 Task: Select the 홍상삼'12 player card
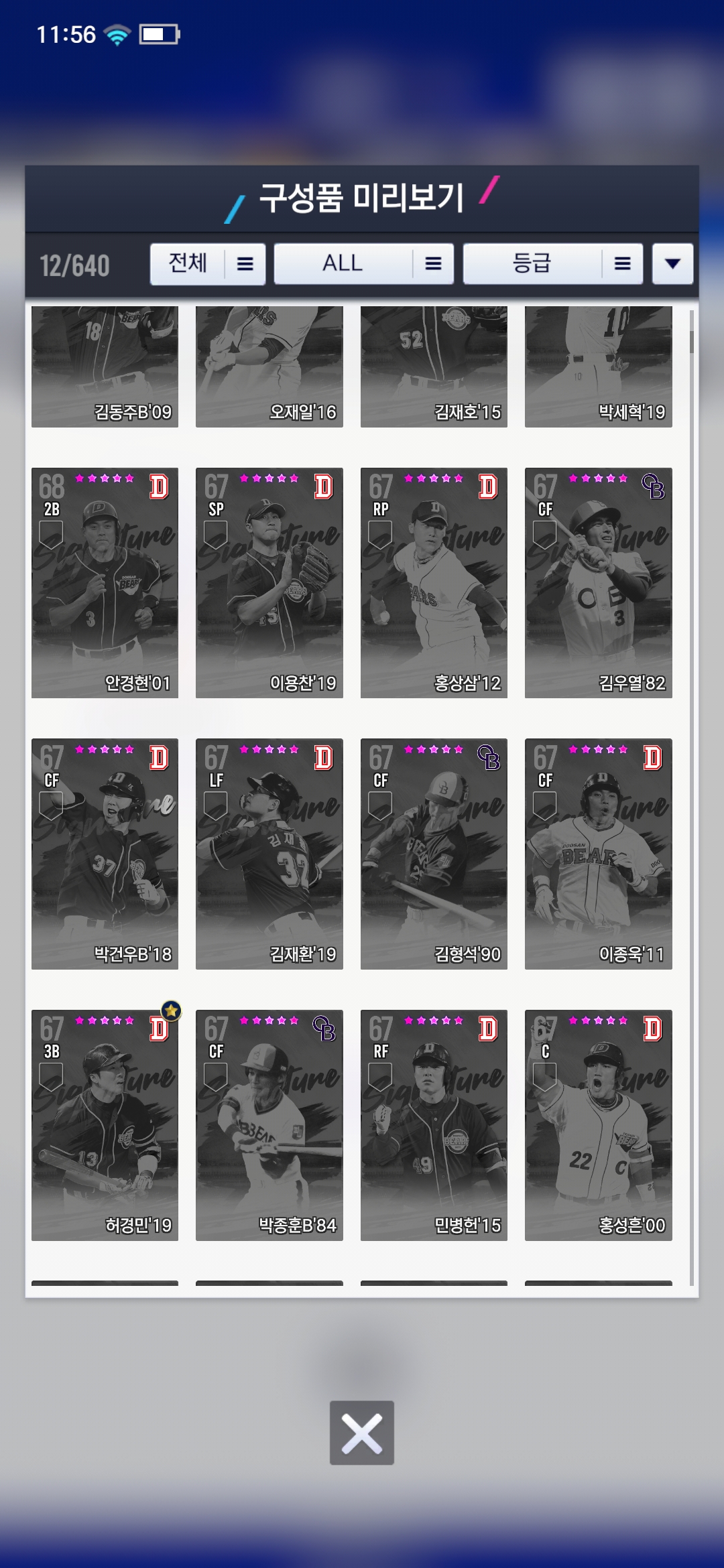434,583
